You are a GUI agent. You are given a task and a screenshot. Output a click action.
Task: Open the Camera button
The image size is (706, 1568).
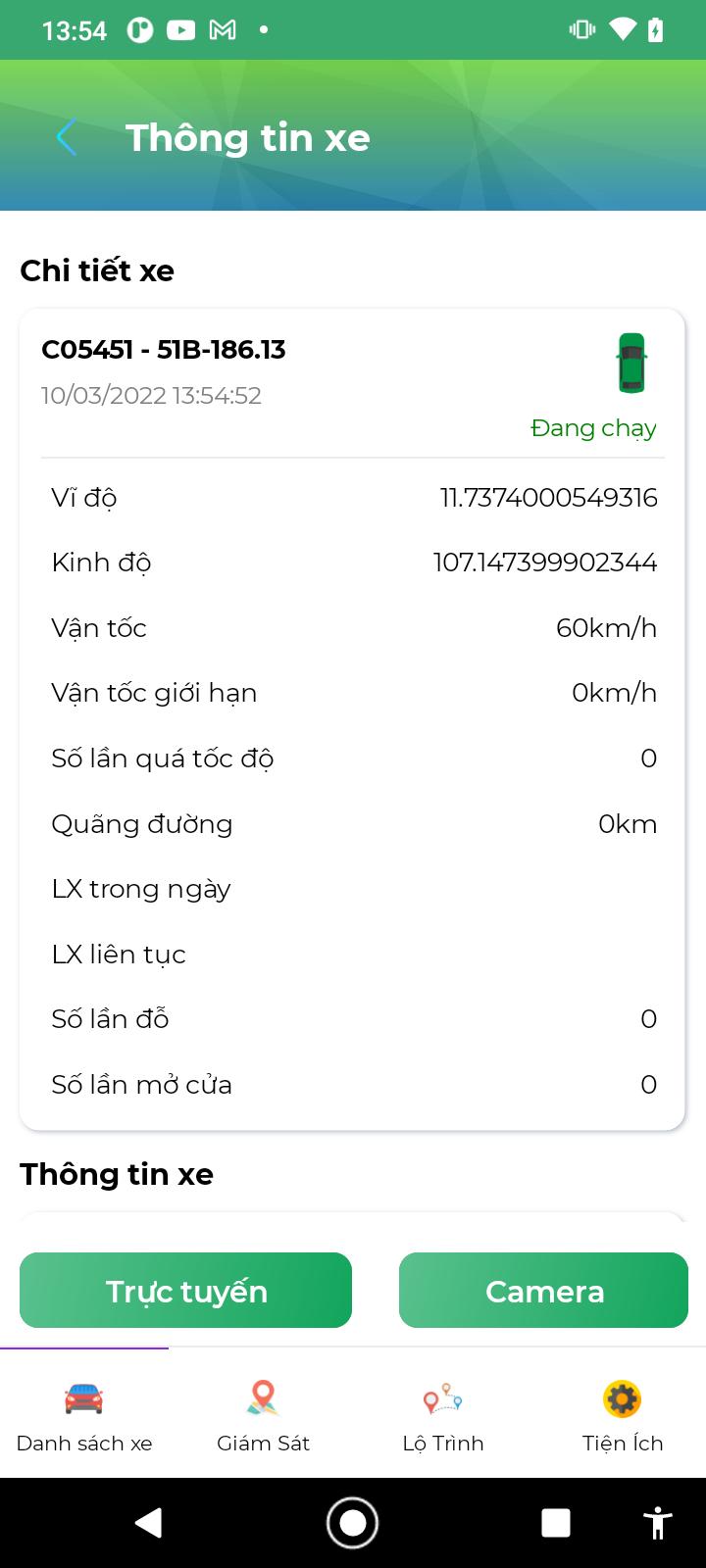(543, 1290)
